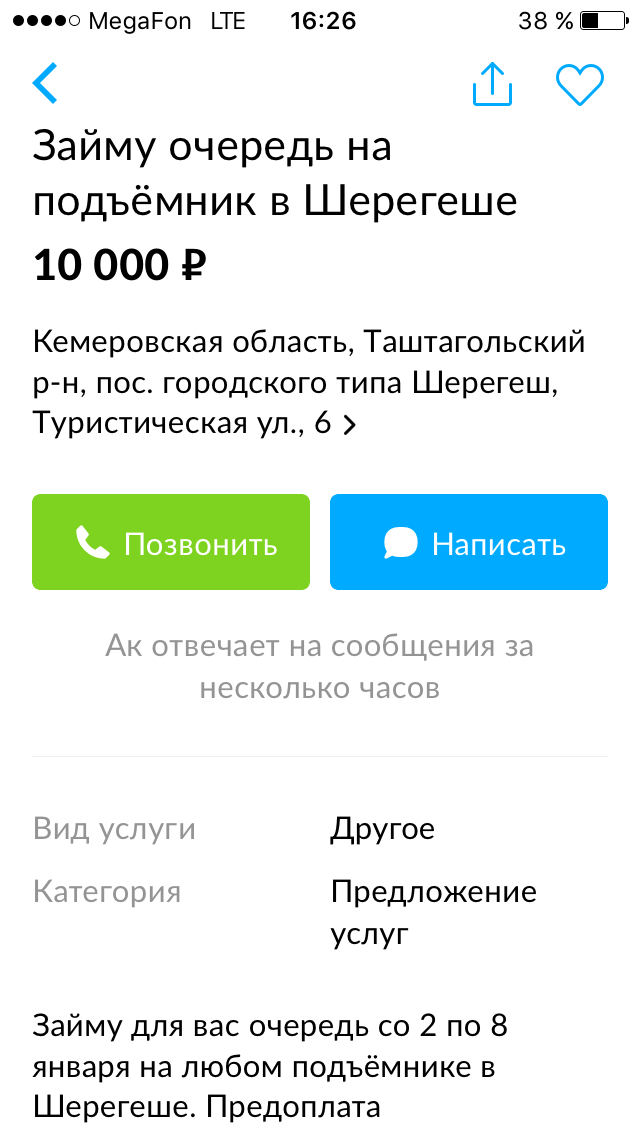Tap the blue Написать button

(x=469, y=543)
